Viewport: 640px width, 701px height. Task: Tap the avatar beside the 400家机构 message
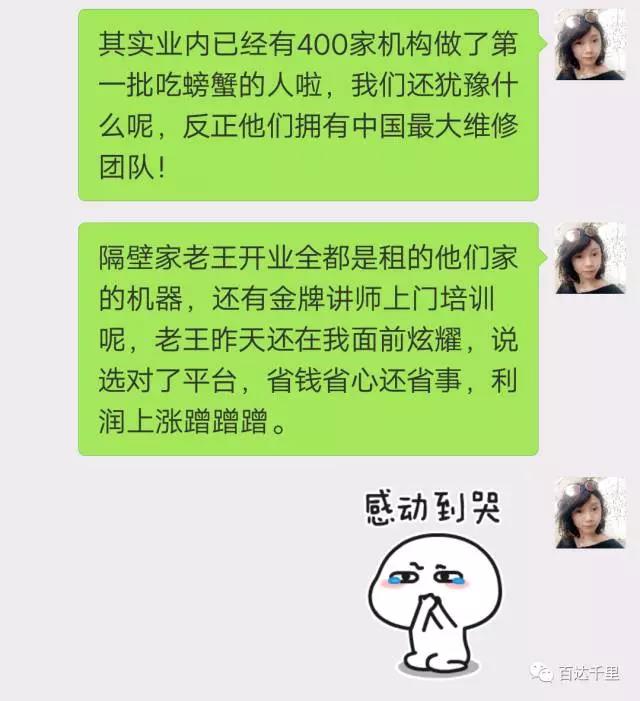[591, 45]
